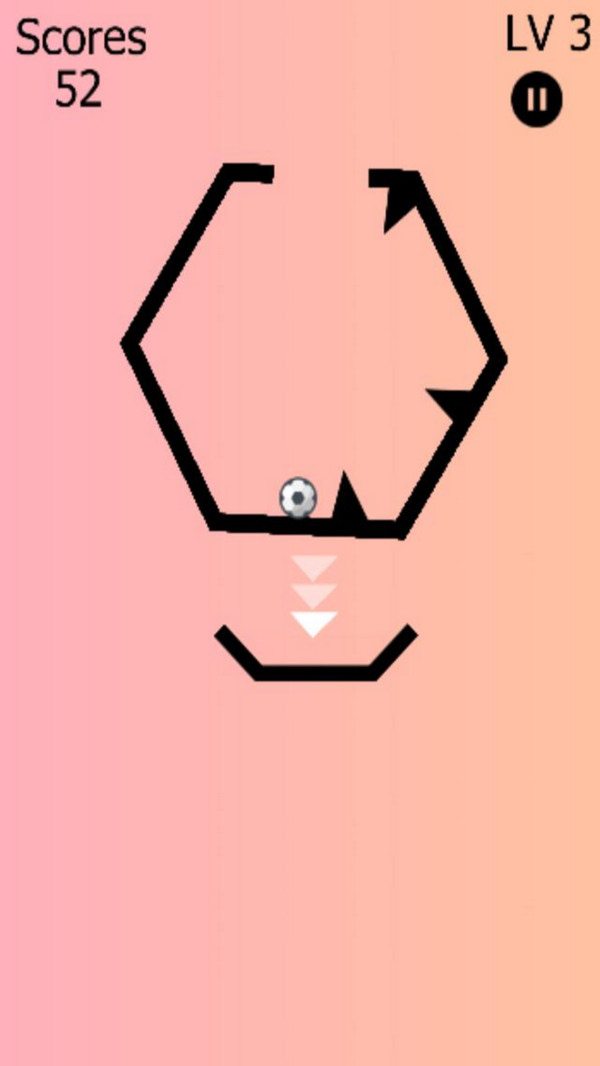
Task: Pause the game
Action: 537,101
